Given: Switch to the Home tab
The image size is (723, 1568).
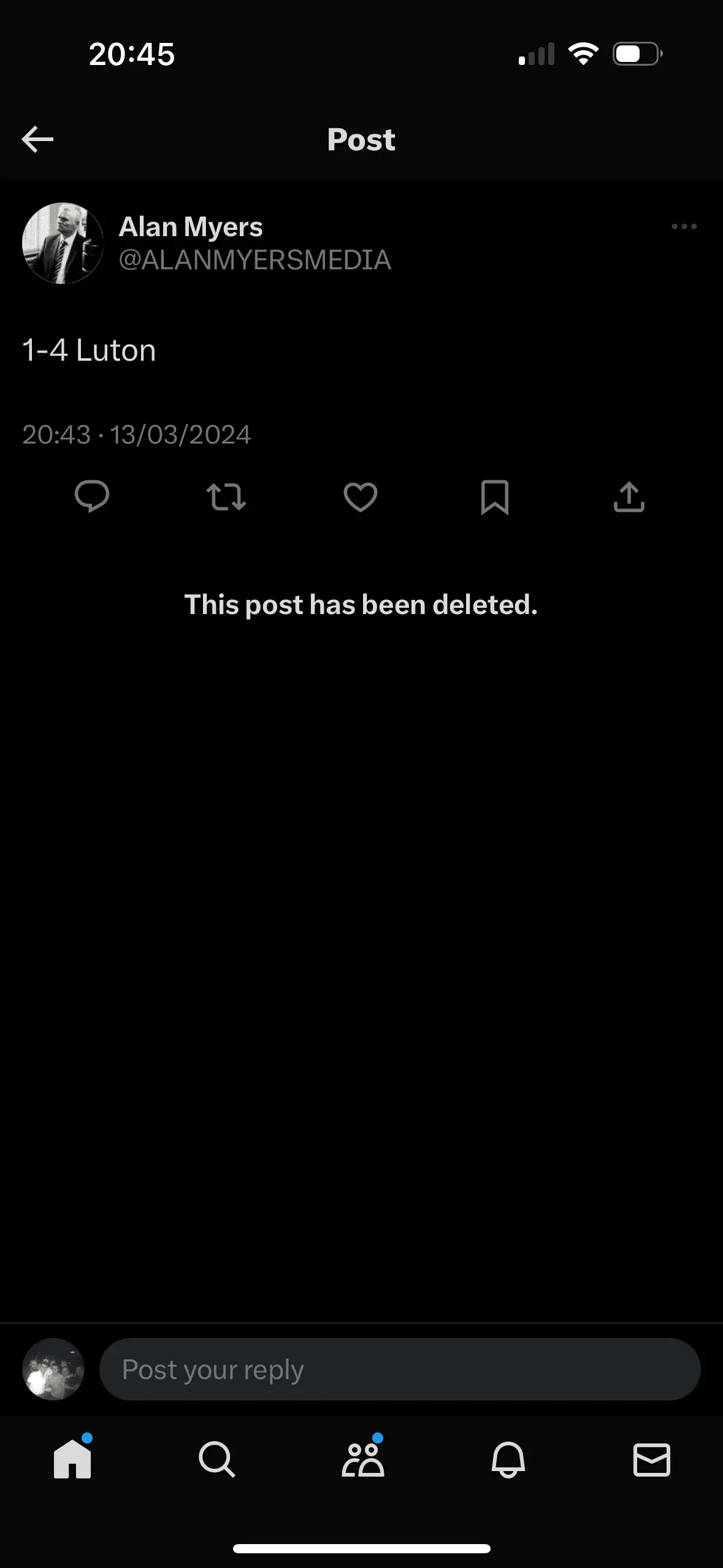Looking at the screenshot, I should click(72, 1459).
